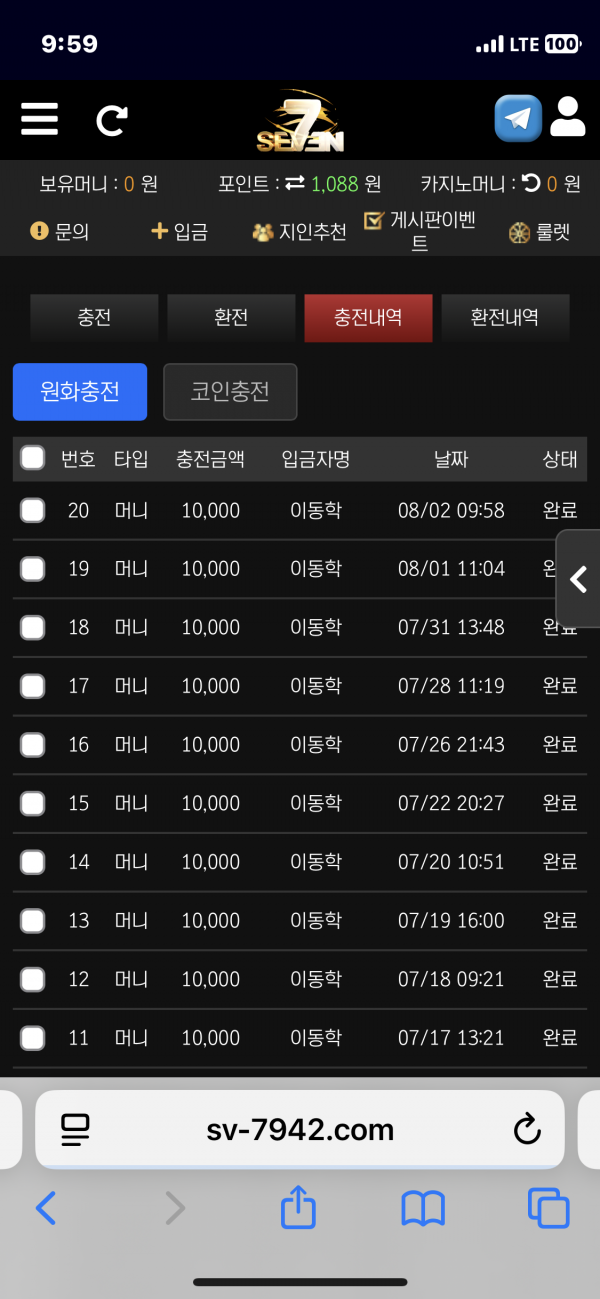Select the 충전내역 tab
The image size is (600, 1299).
tap(368, 318)
